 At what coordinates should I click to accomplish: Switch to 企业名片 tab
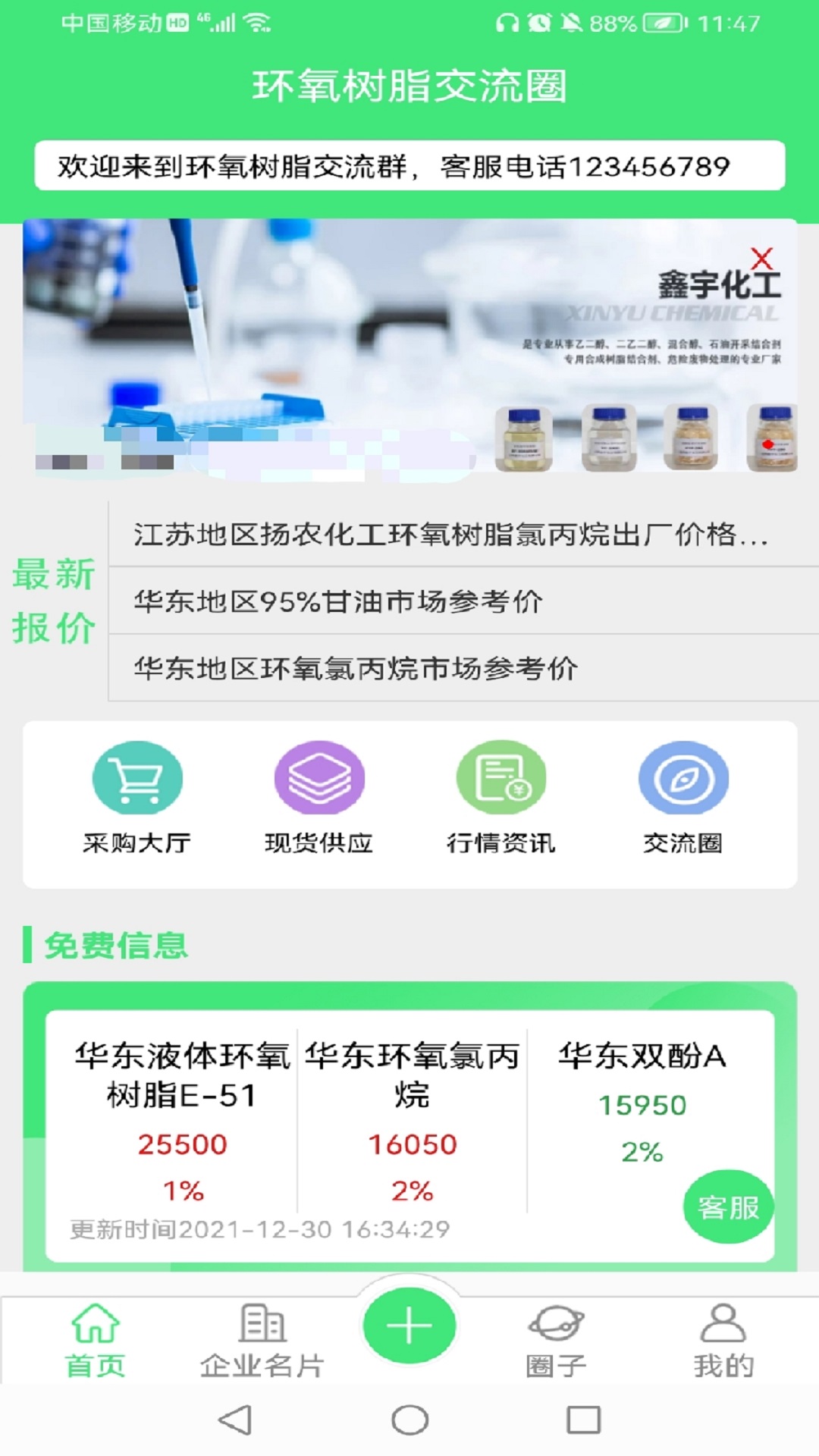262,1341
